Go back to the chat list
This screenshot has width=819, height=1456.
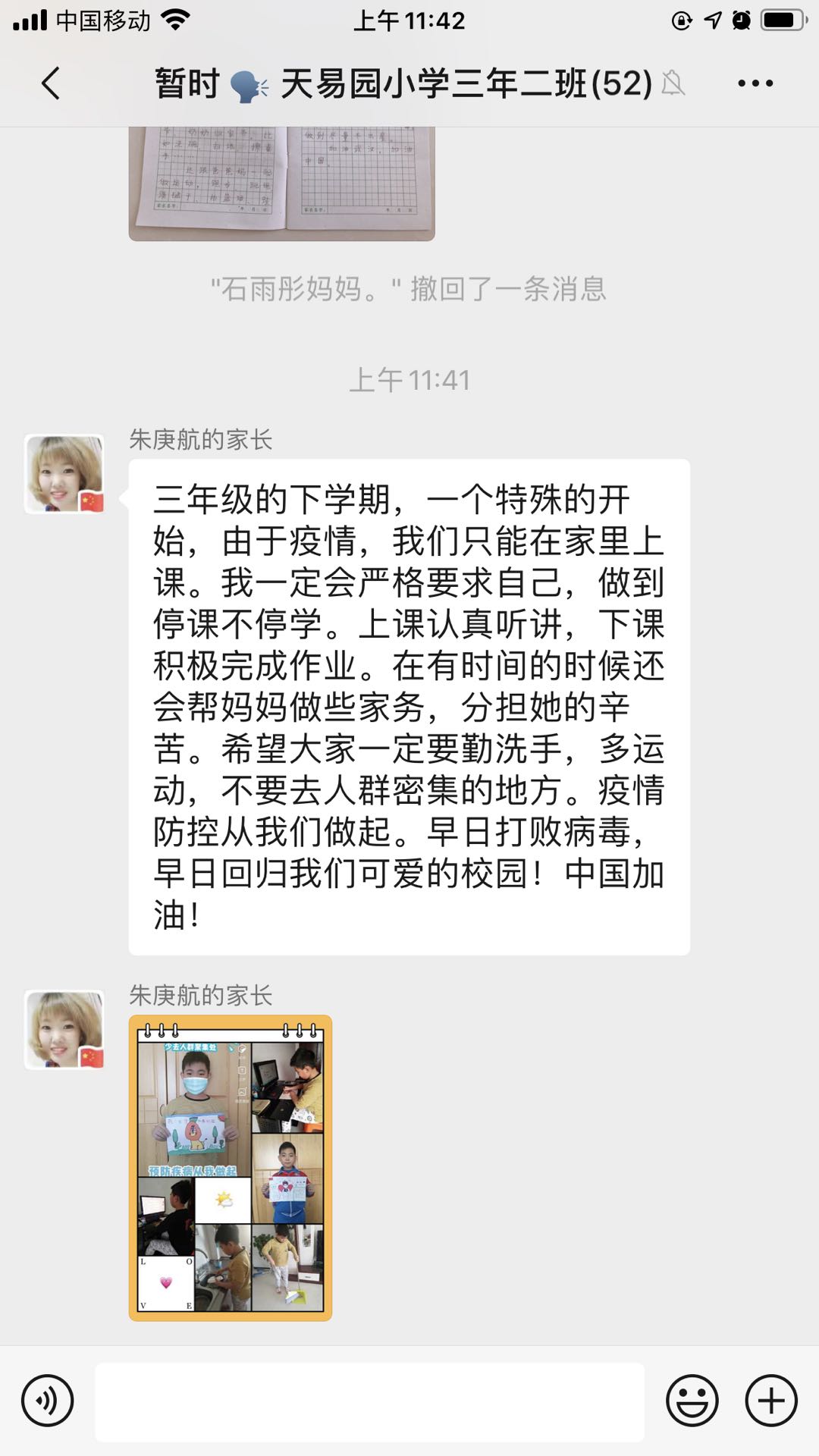coord(51,83)
